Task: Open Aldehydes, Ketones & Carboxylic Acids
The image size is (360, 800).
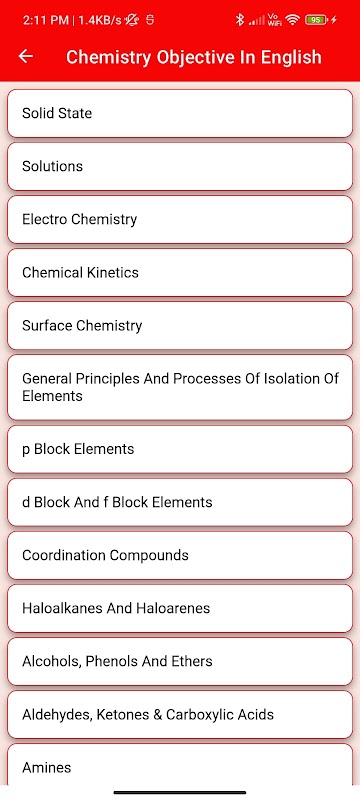Action: tap(180, 714)
